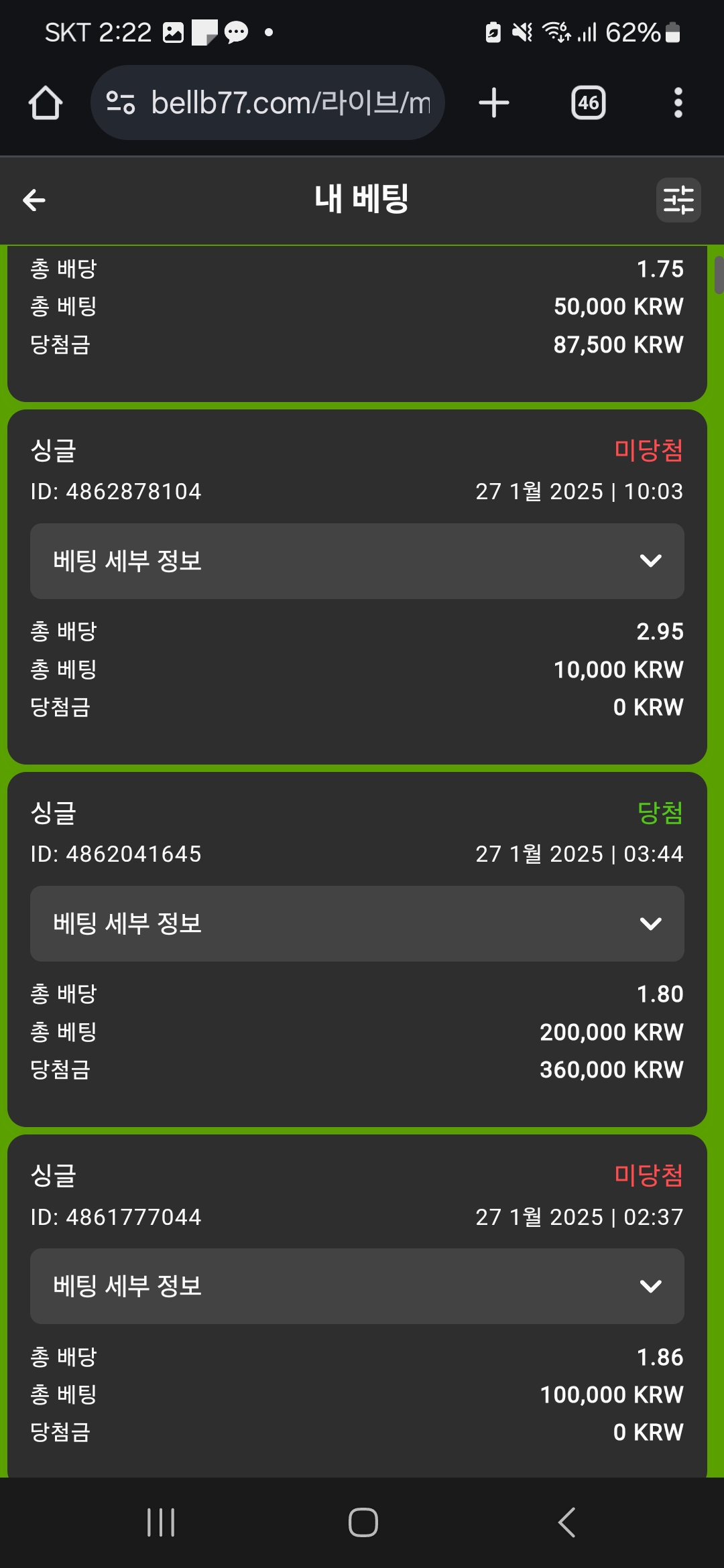Open the browser overflow menu
Viewport: 724px width, 1568px height.
[x=678, y=103]
